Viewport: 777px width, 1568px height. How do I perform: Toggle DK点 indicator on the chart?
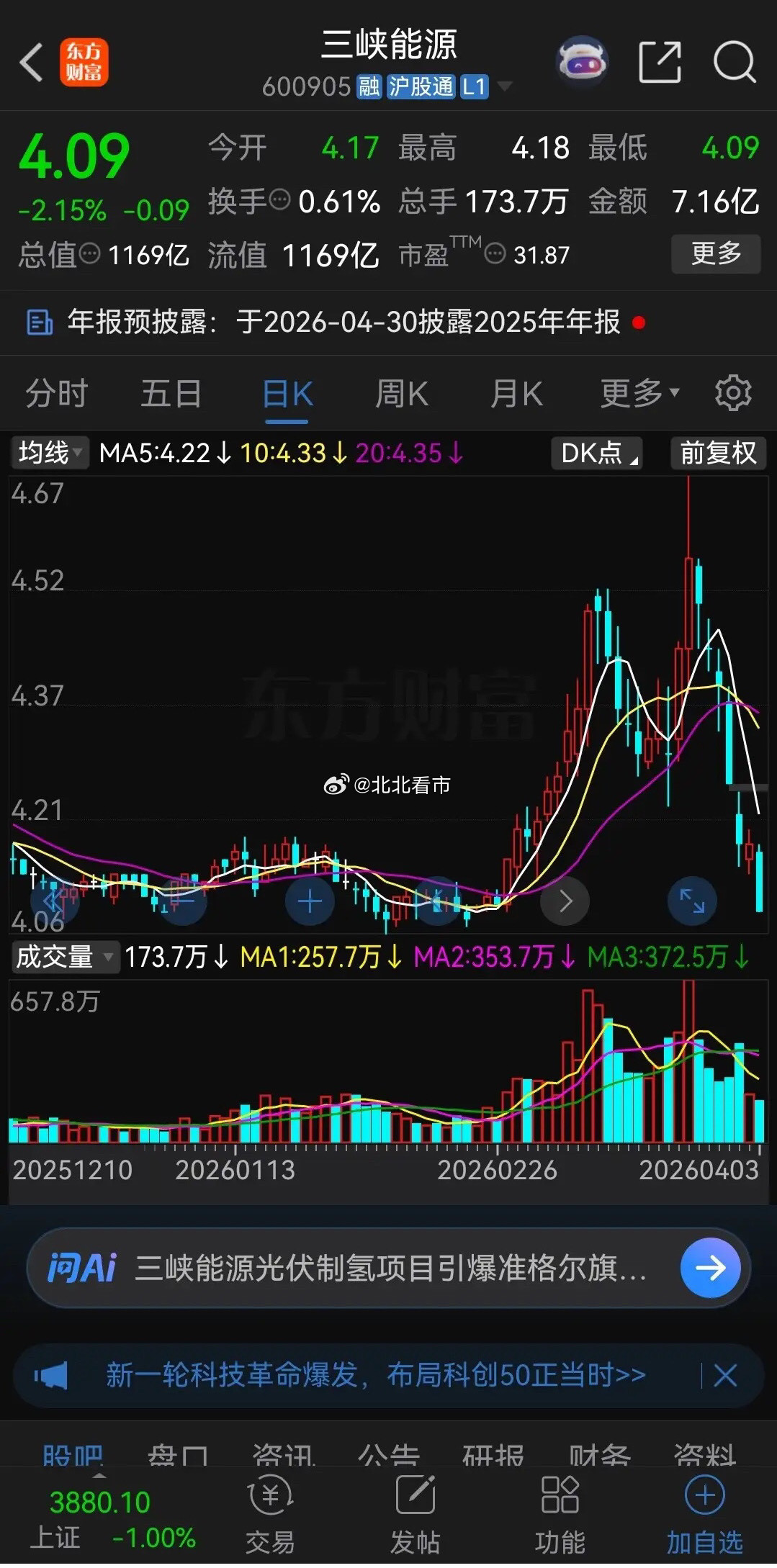tap(596, 454)
